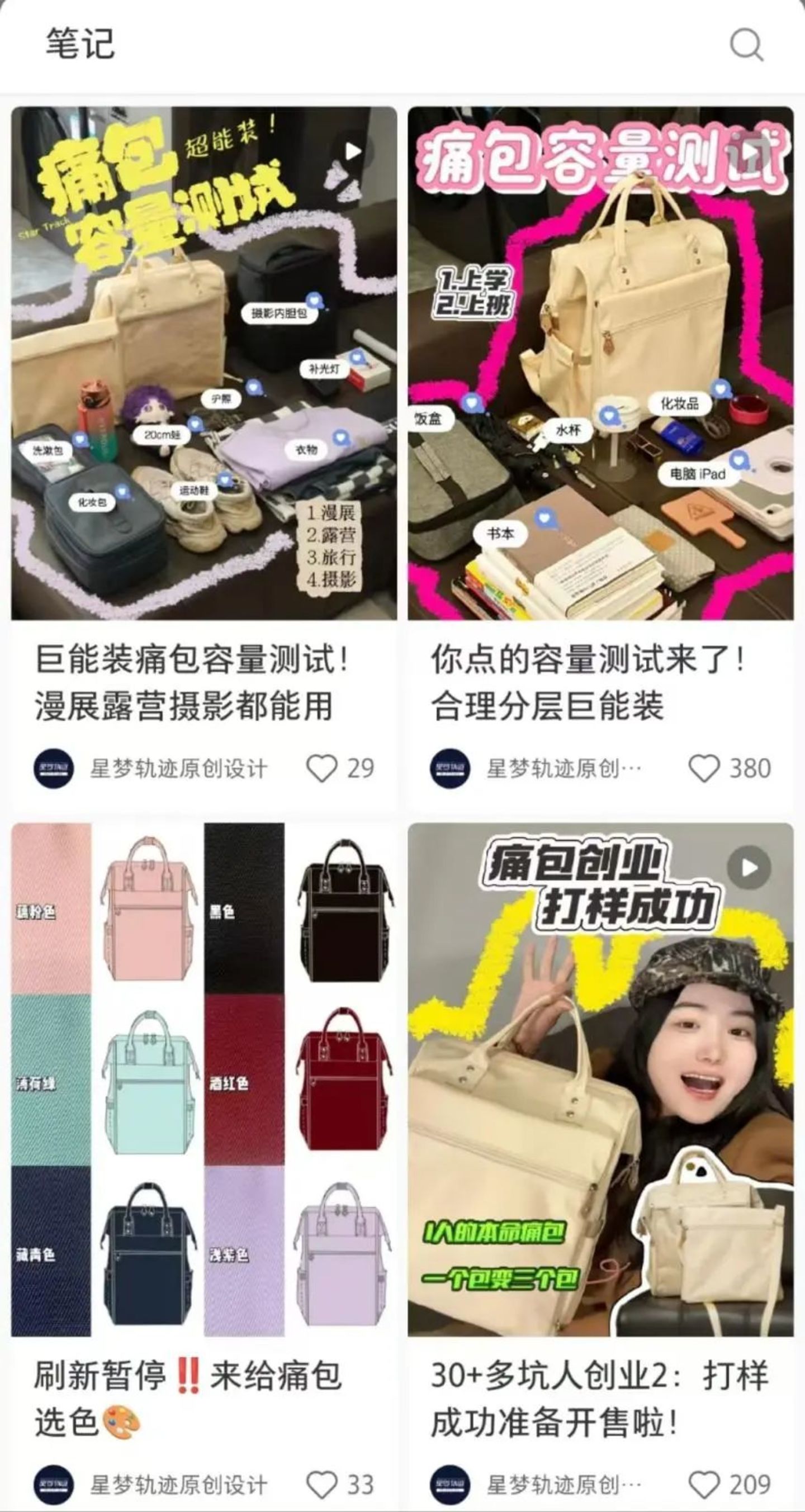Open author profile under '刷新暂停' note
The image size is (805, 1512).
point(54,1485)
